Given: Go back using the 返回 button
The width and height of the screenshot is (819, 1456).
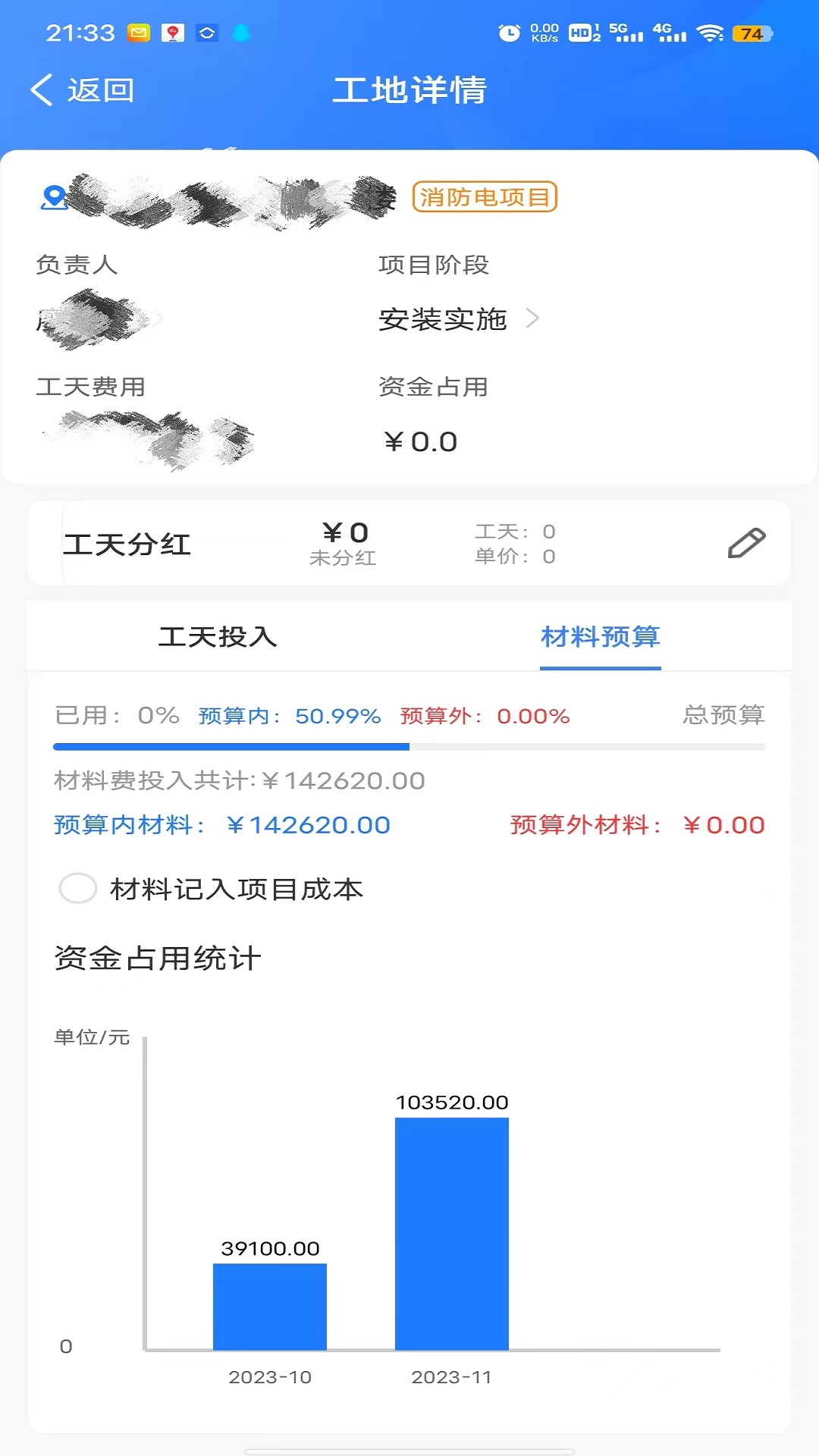Looking at the screenshot, I should [82, 90].
